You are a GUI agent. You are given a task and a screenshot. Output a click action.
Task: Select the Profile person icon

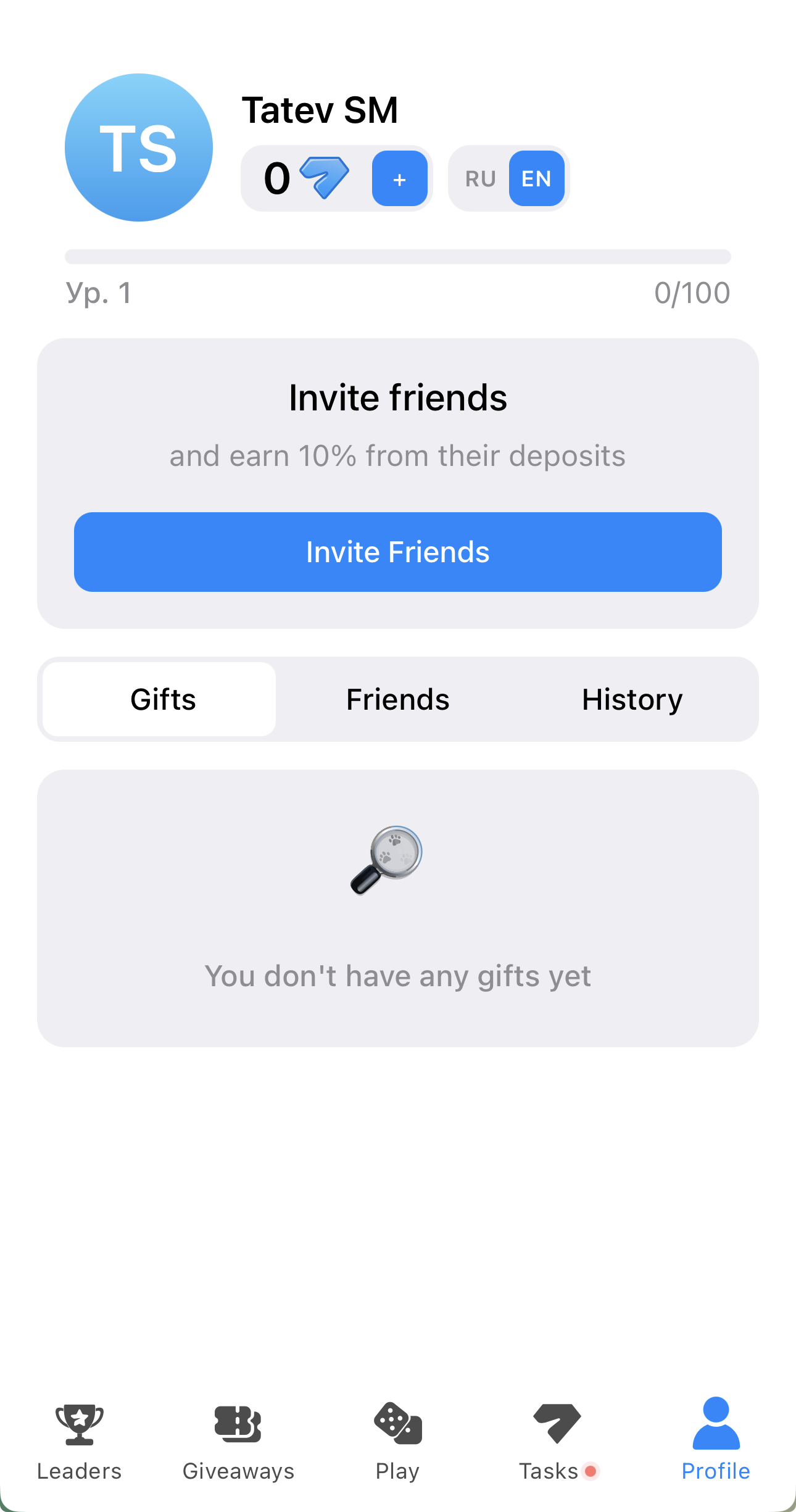pos(715,1424)
